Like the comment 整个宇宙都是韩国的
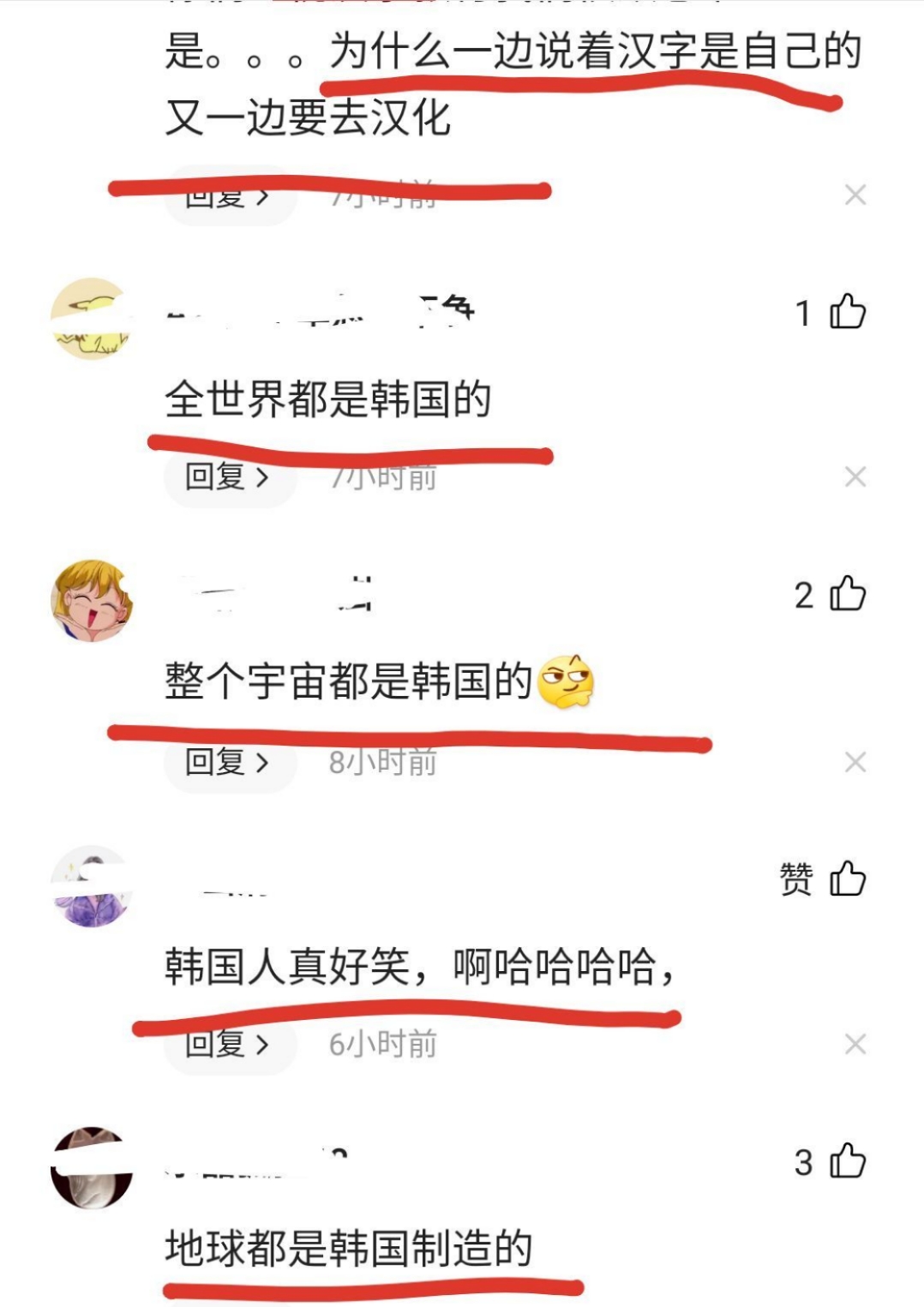The height and width of the screenshot is (1307, 924). click(847, 594)
